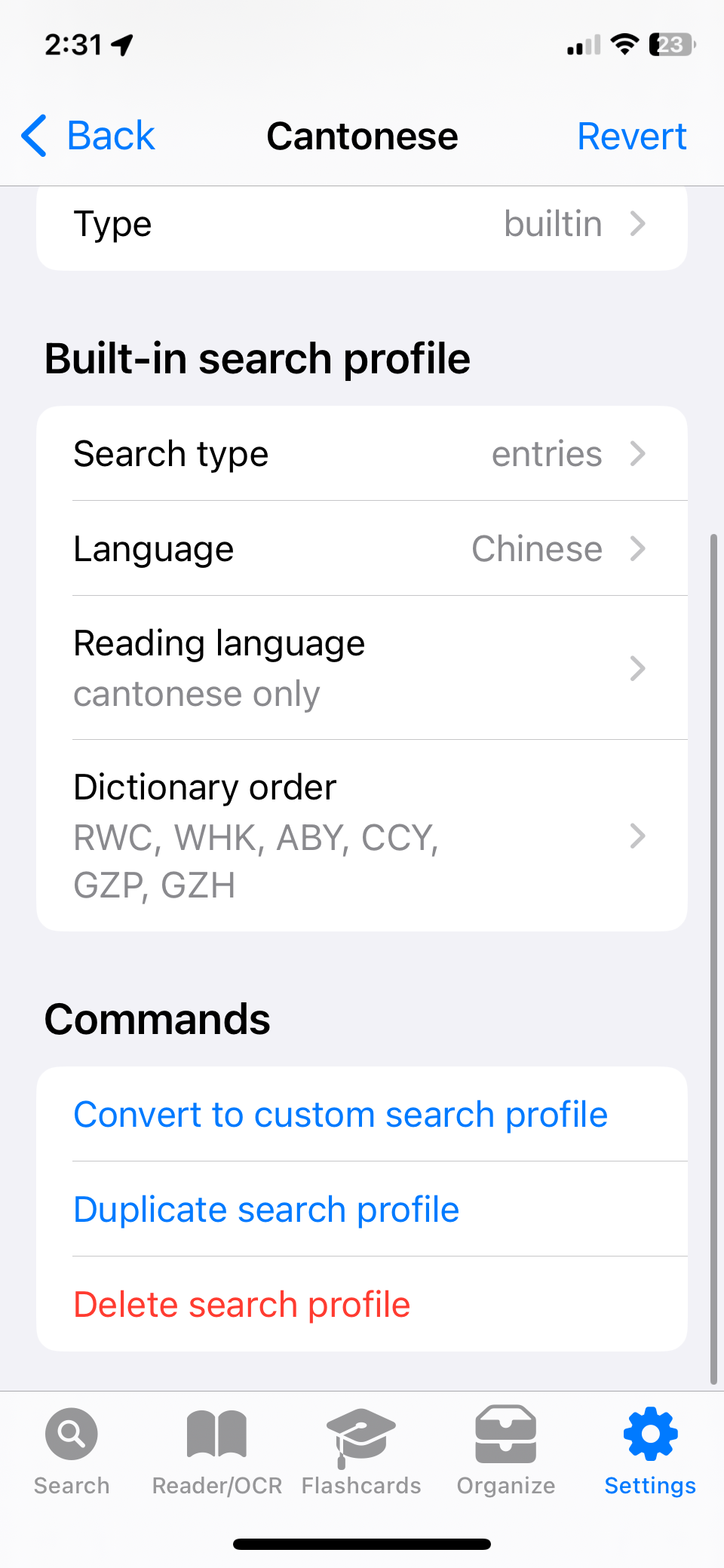The height and width of the screenshot is (1568, 724).
Task: Edit the Dictionary order list
Action: coord(361,836)
